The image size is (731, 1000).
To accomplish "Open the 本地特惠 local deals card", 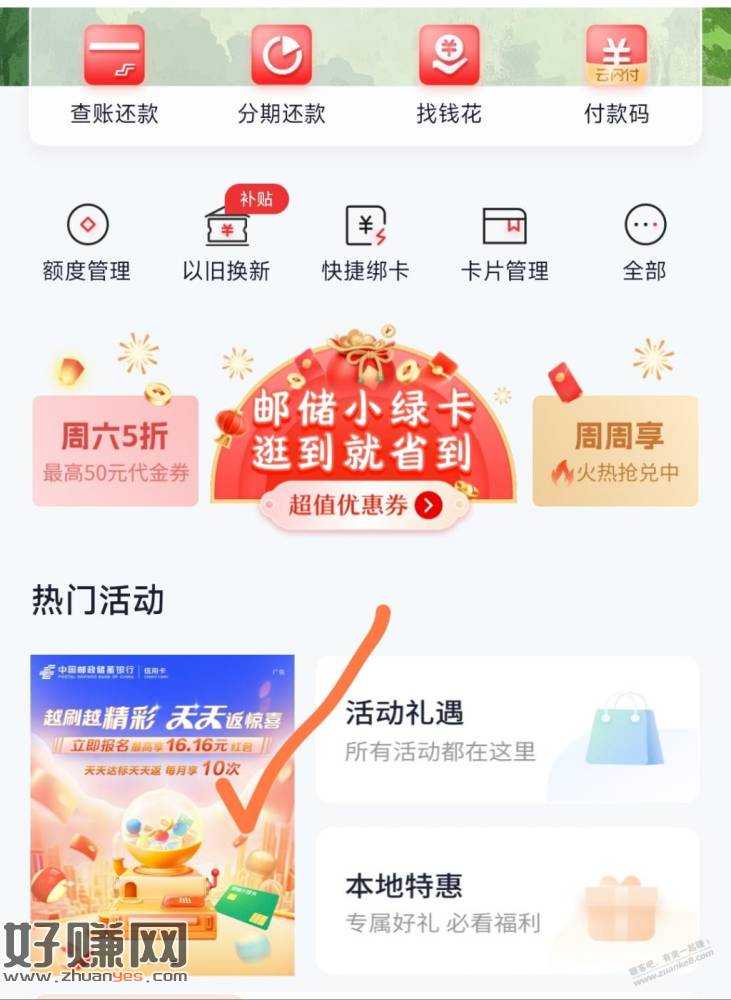I will [x=507, y=901].
